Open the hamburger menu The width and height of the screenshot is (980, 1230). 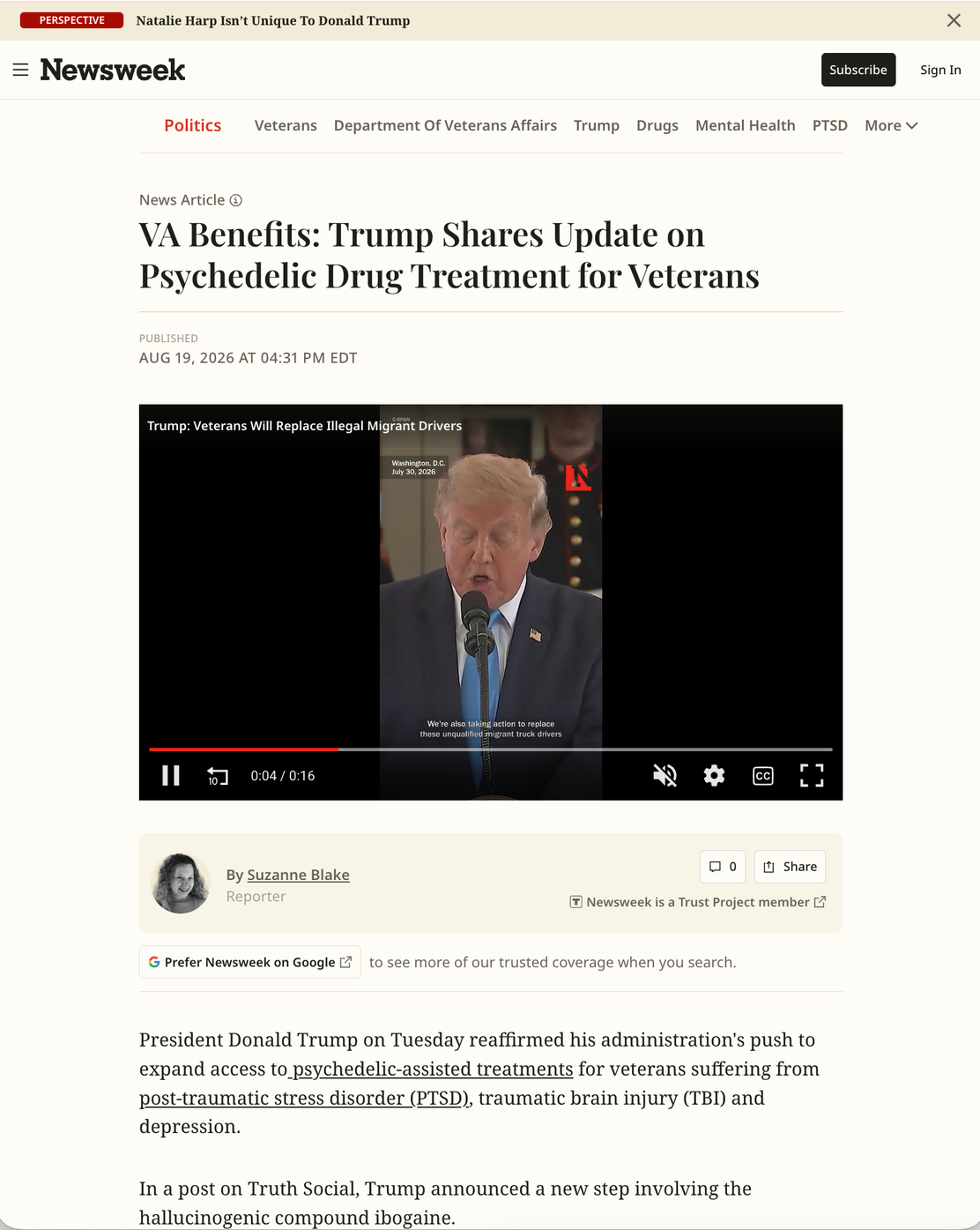[20, 70]
